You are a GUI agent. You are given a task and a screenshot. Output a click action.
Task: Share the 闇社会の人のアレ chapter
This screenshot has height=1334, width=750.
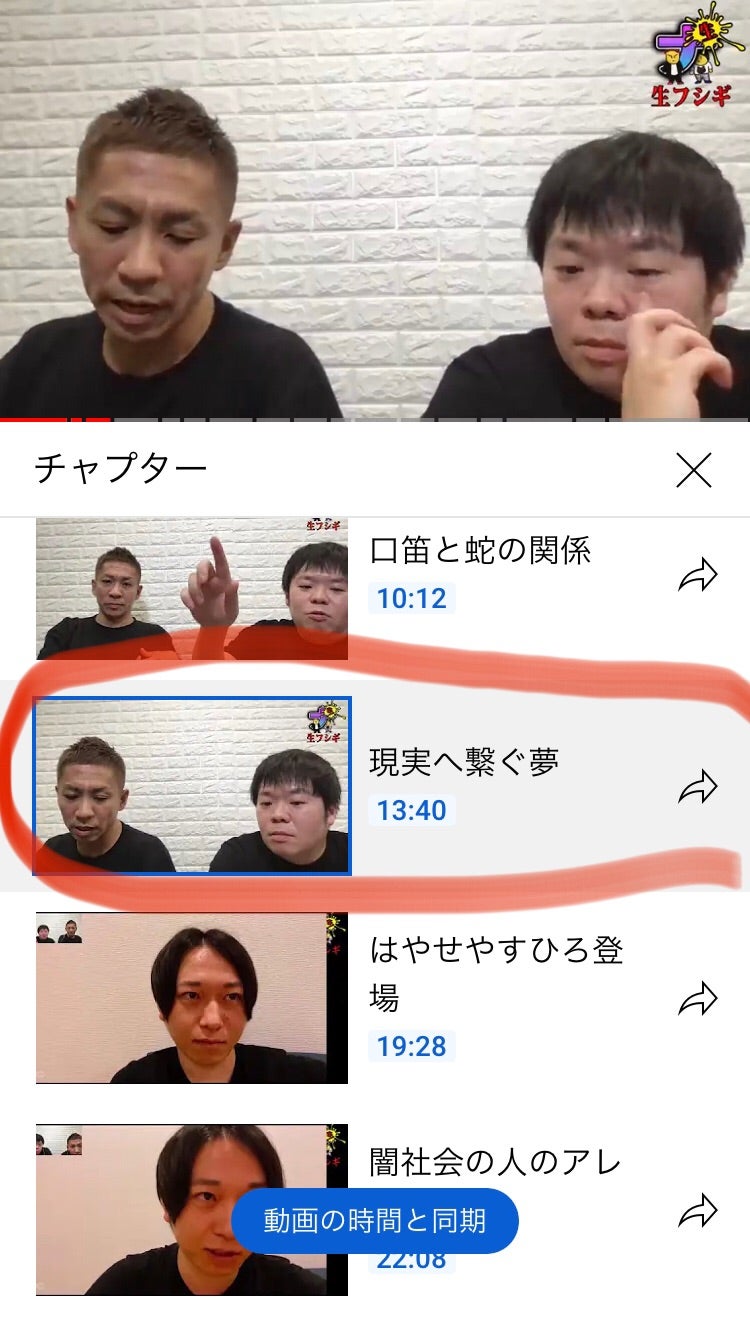697,1211
